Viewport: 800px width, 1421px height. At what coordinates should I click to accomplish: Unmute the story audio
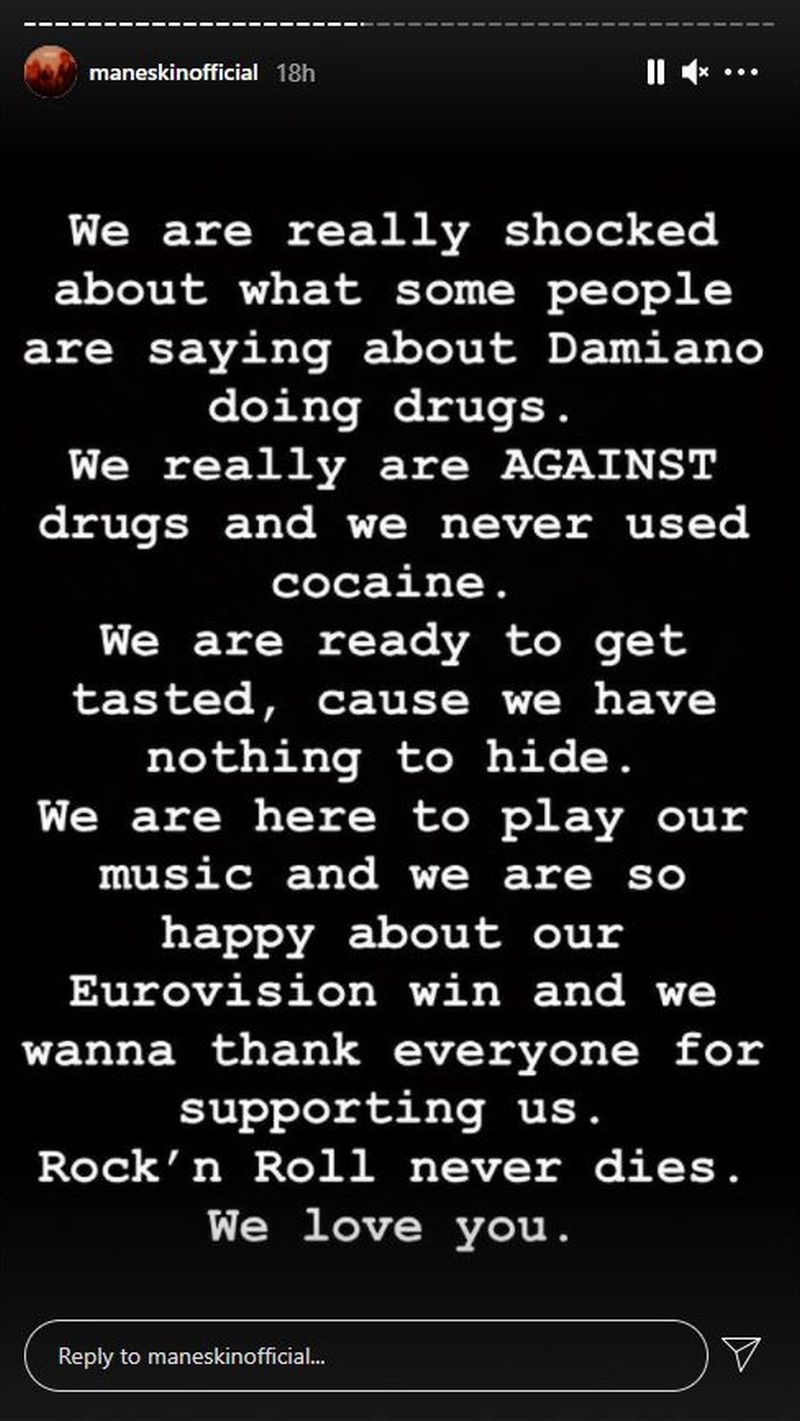tap(695, 72)
